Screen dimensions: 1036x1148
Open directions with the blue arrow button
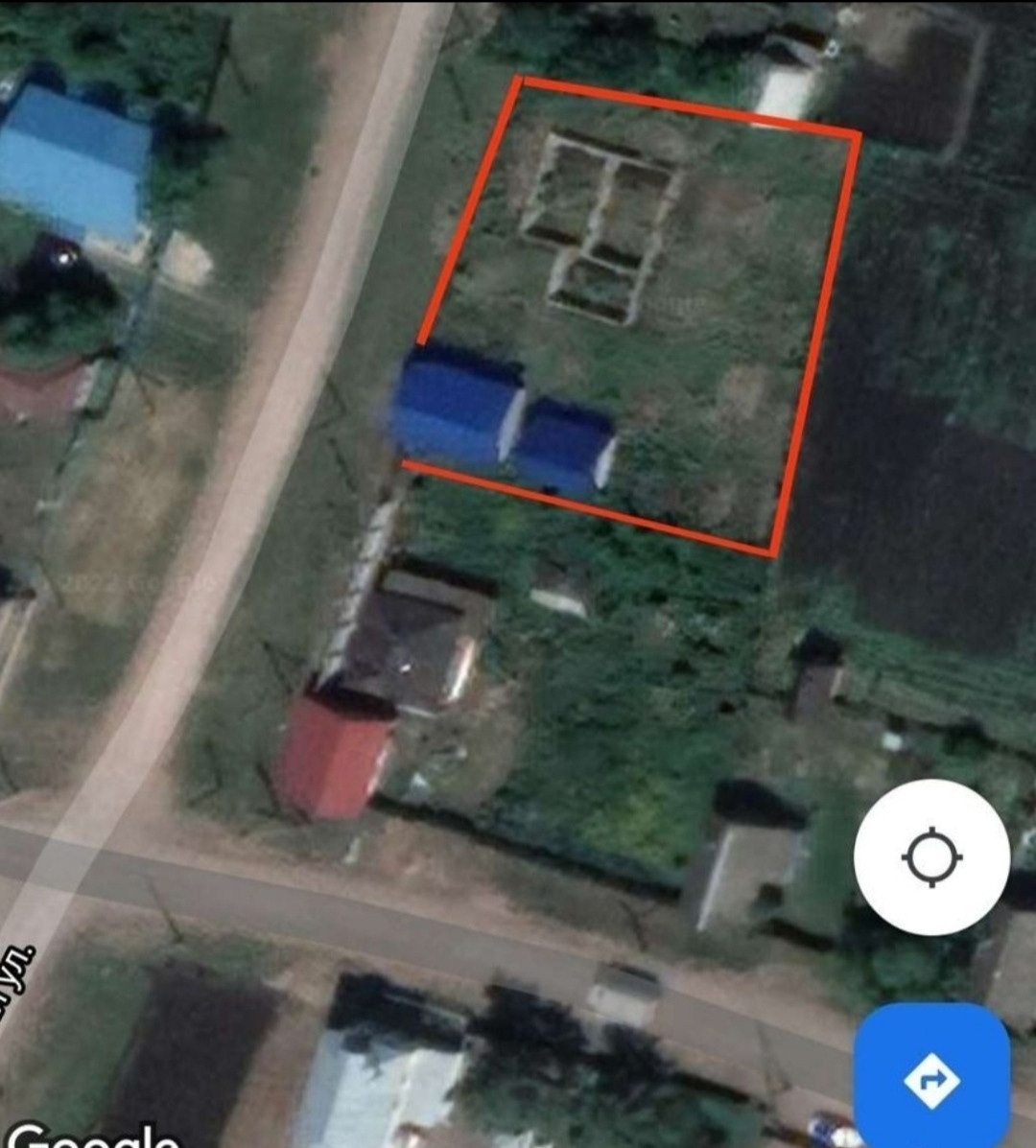tap(931, 1078)
